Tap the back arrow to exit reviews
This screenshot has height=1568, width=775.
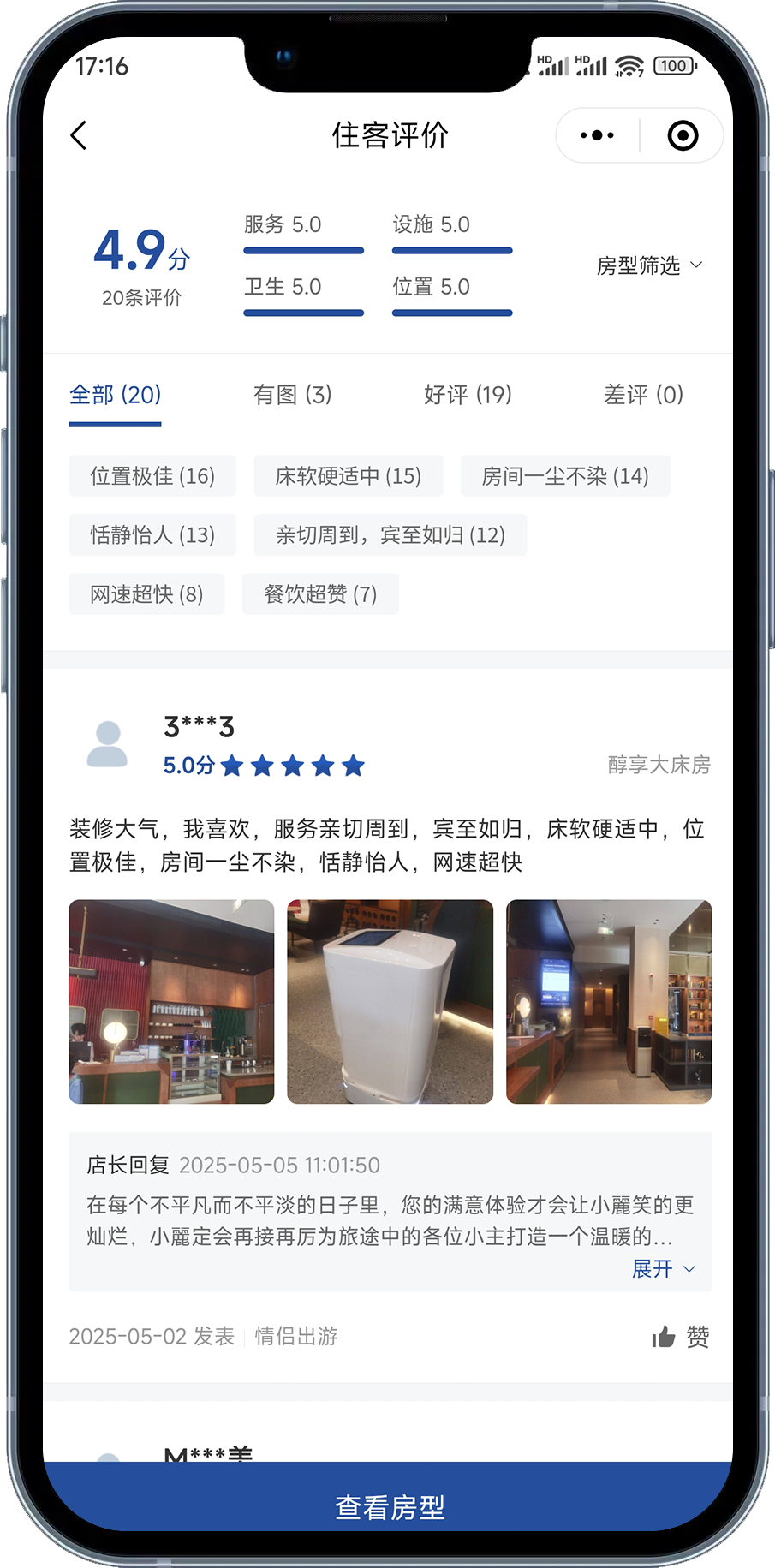(80, 135)
